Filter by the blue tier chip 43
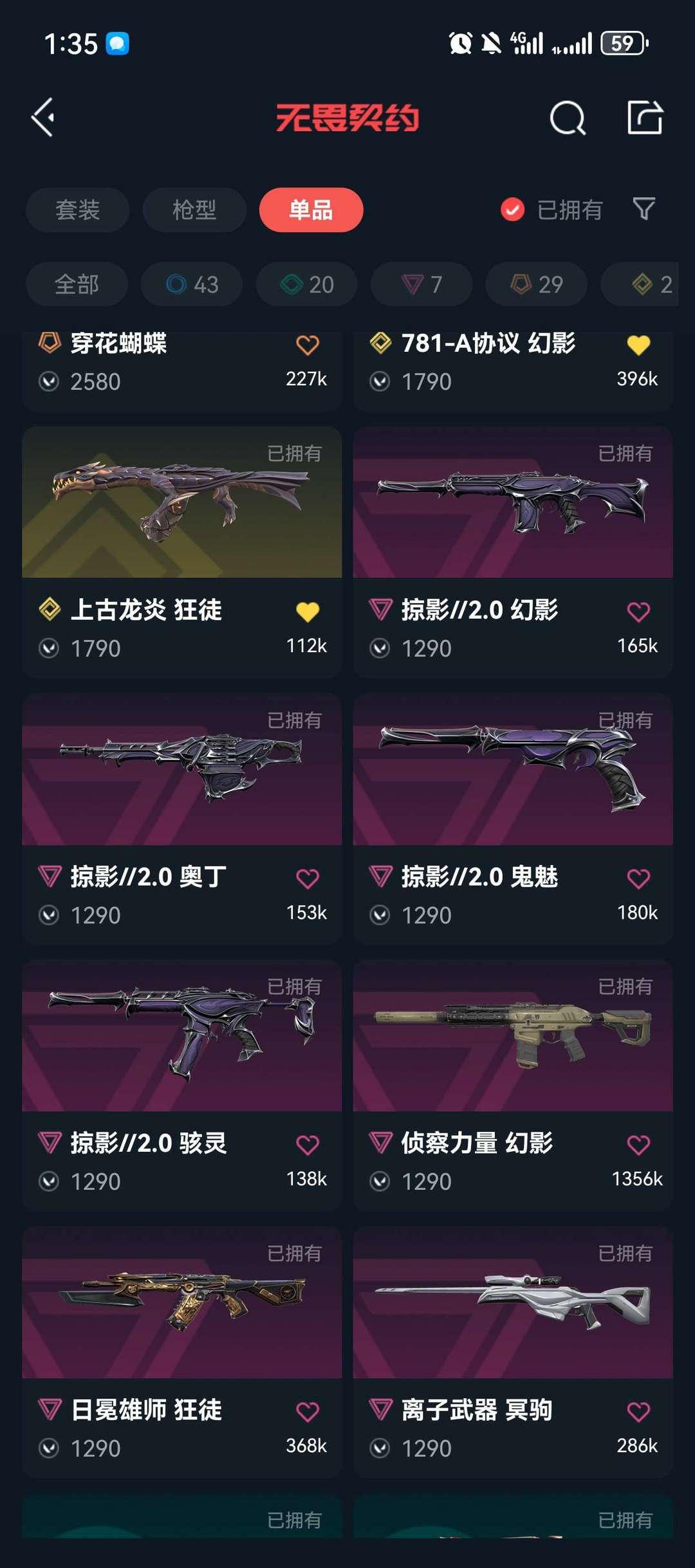The height and width of the screenshot is (1568, 695). 192,284
